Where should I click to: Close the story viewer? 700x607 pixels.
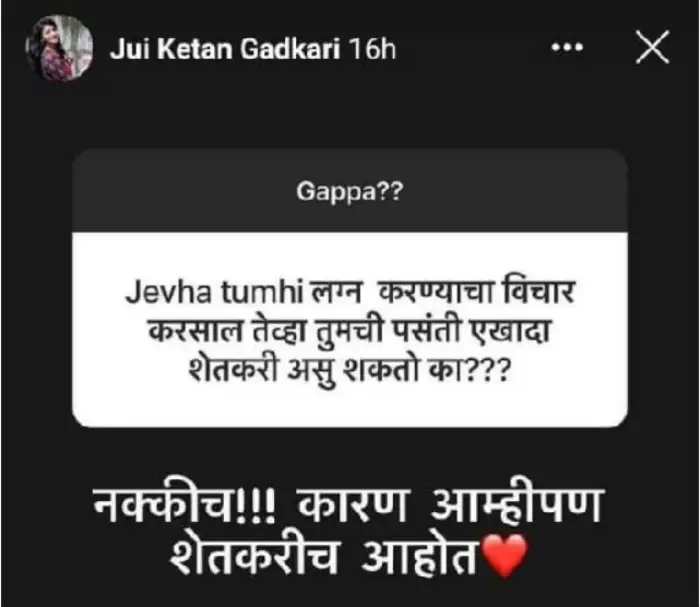tap(651, 47)
